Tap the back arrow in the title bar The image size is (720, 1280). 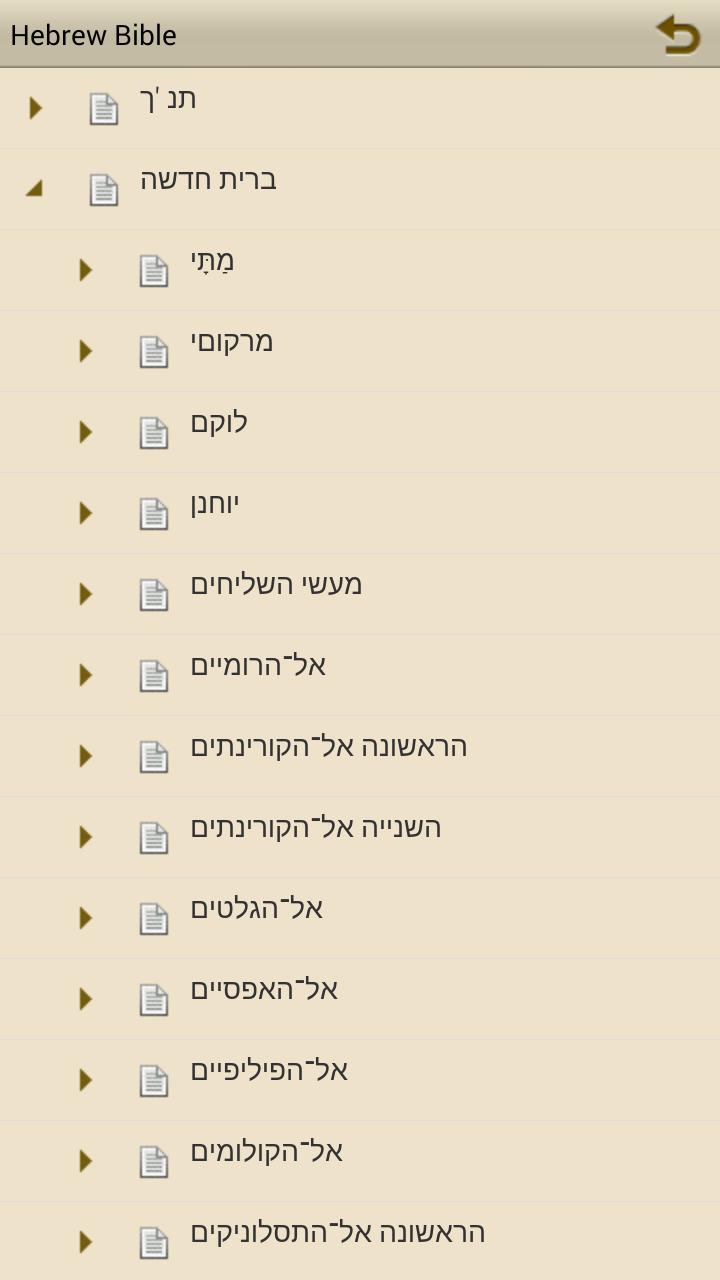679,34
